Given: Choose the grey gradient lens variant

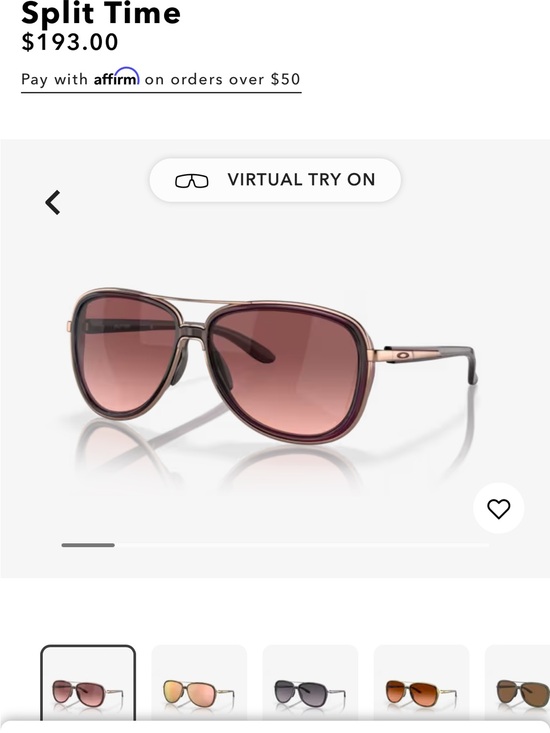Looking at the screenshot, I should [x=310, y=683].
